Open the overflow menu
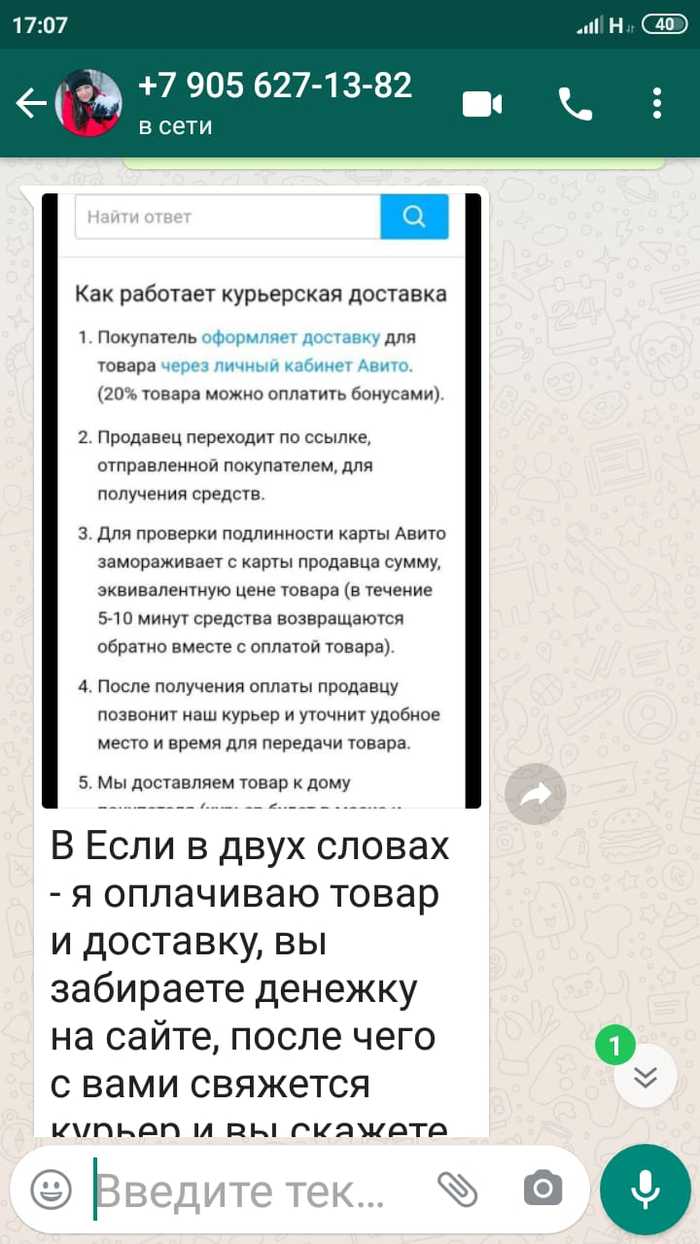 (x=657, y=104)
